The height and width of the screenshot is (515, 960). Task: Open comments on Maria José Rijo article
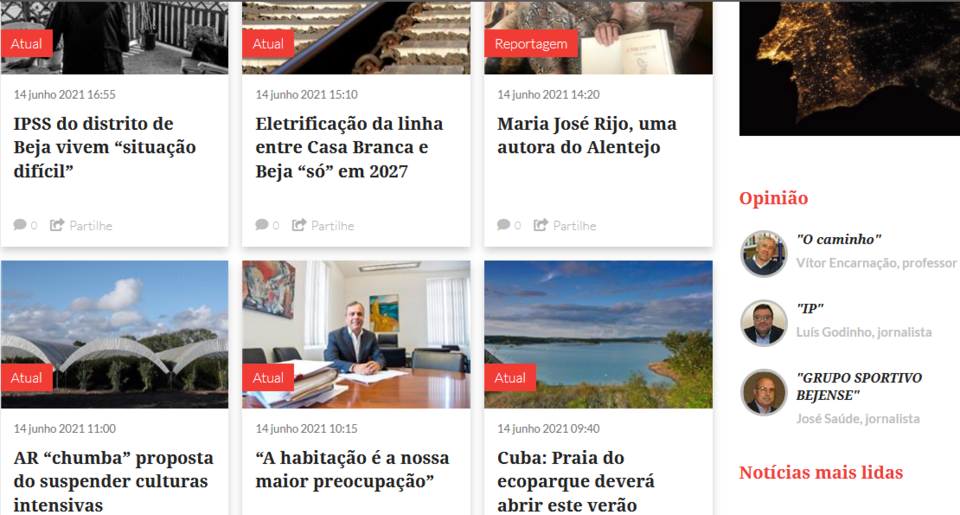(x=509, y=226)
